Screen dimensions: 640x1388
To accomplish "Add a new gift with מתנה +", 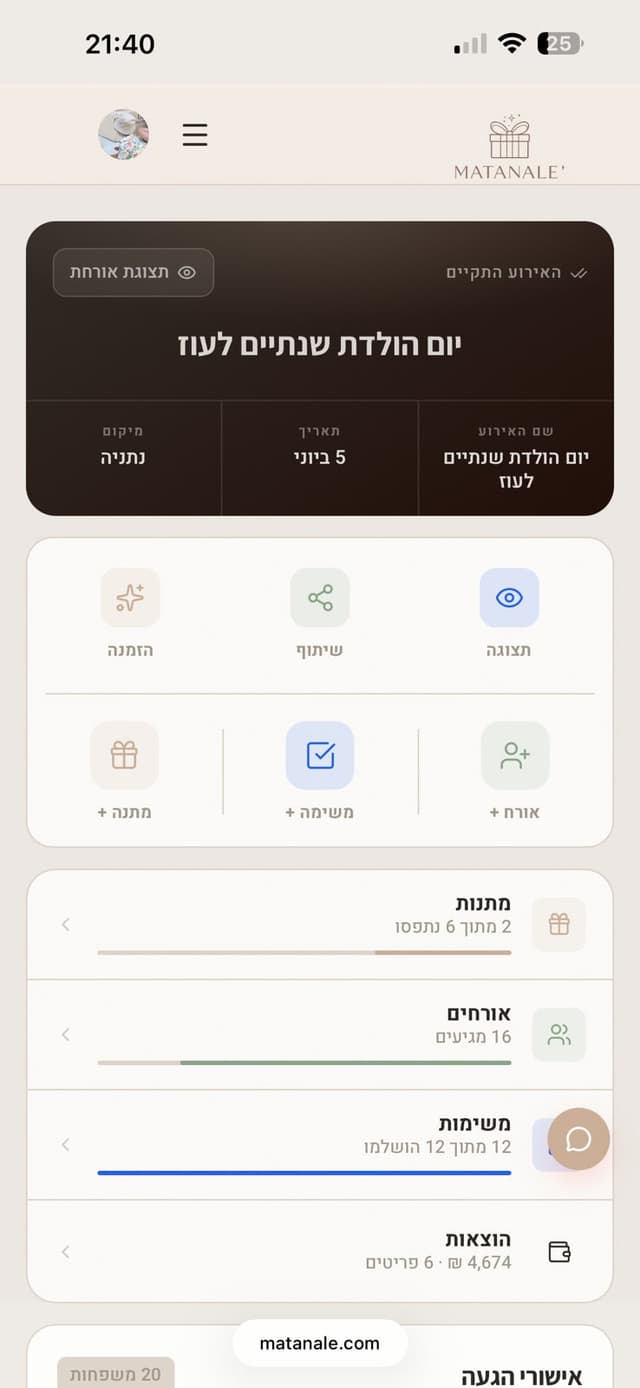I will 124,771.
